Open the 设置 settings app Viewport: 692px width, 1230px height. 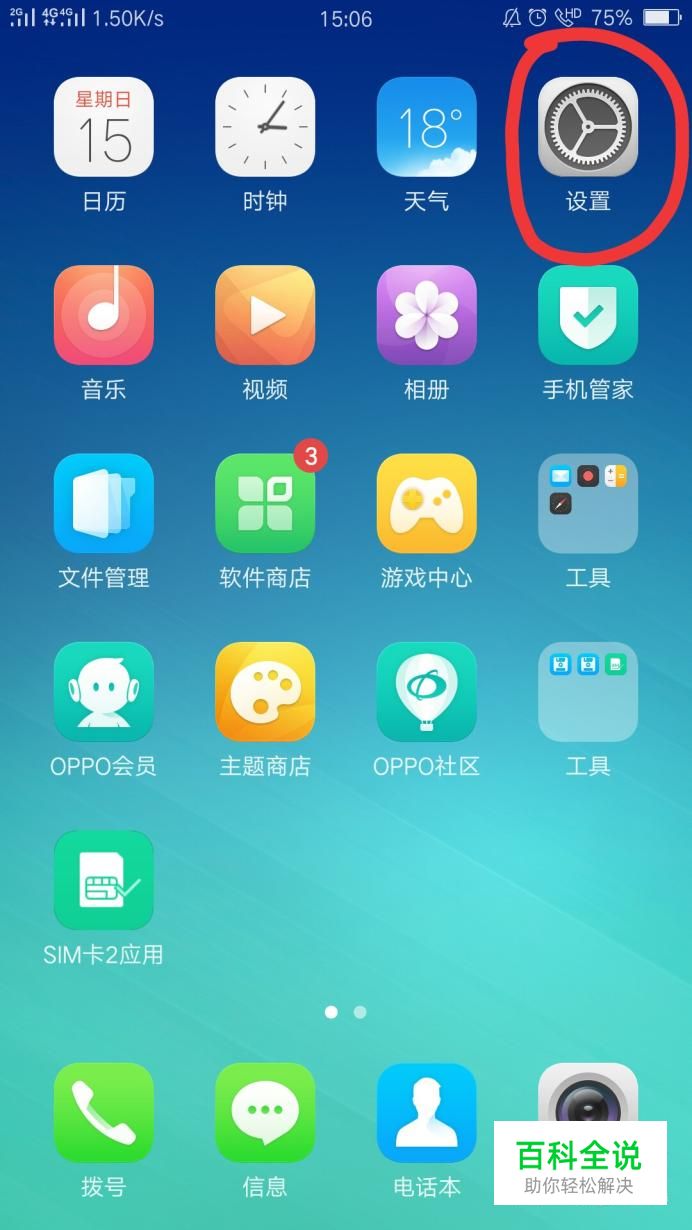tap(588, 127)
